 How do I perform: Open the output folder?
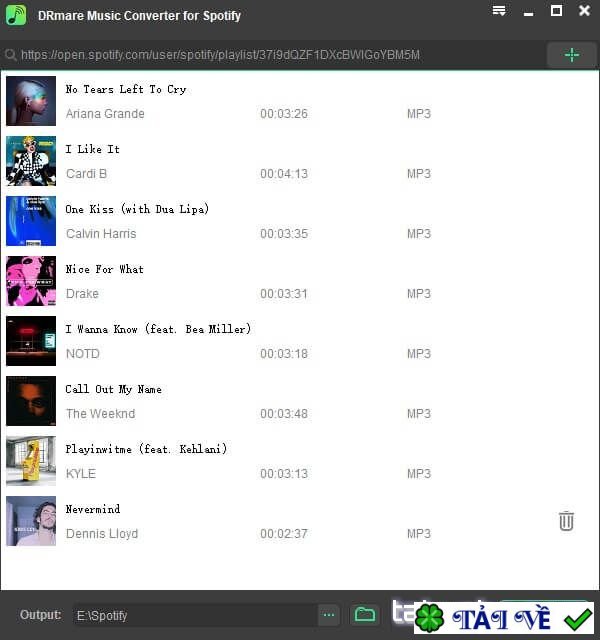(x=365, y=615)
